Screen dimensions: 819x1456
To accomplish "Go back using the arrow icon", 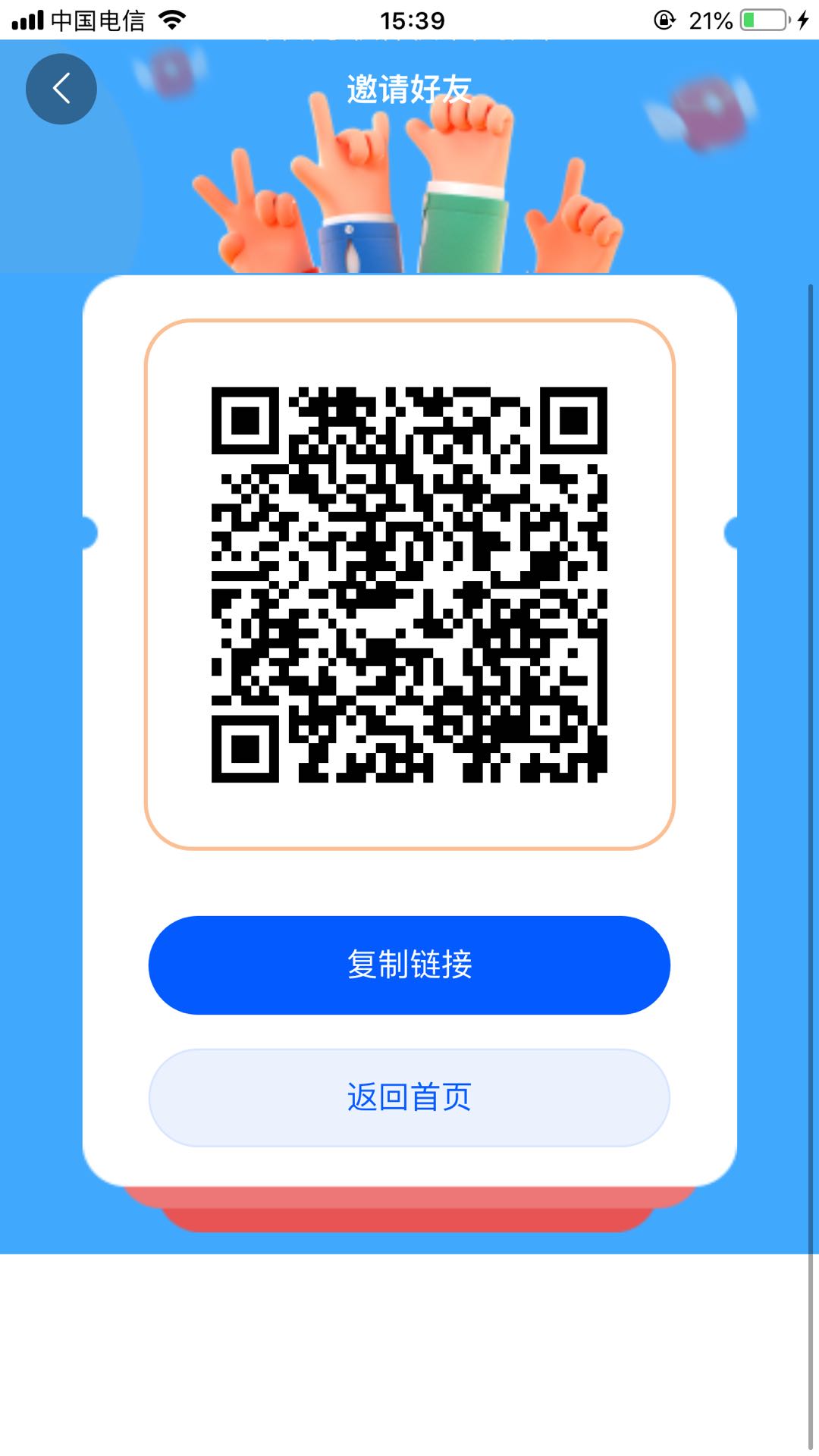I will [61, 89].
